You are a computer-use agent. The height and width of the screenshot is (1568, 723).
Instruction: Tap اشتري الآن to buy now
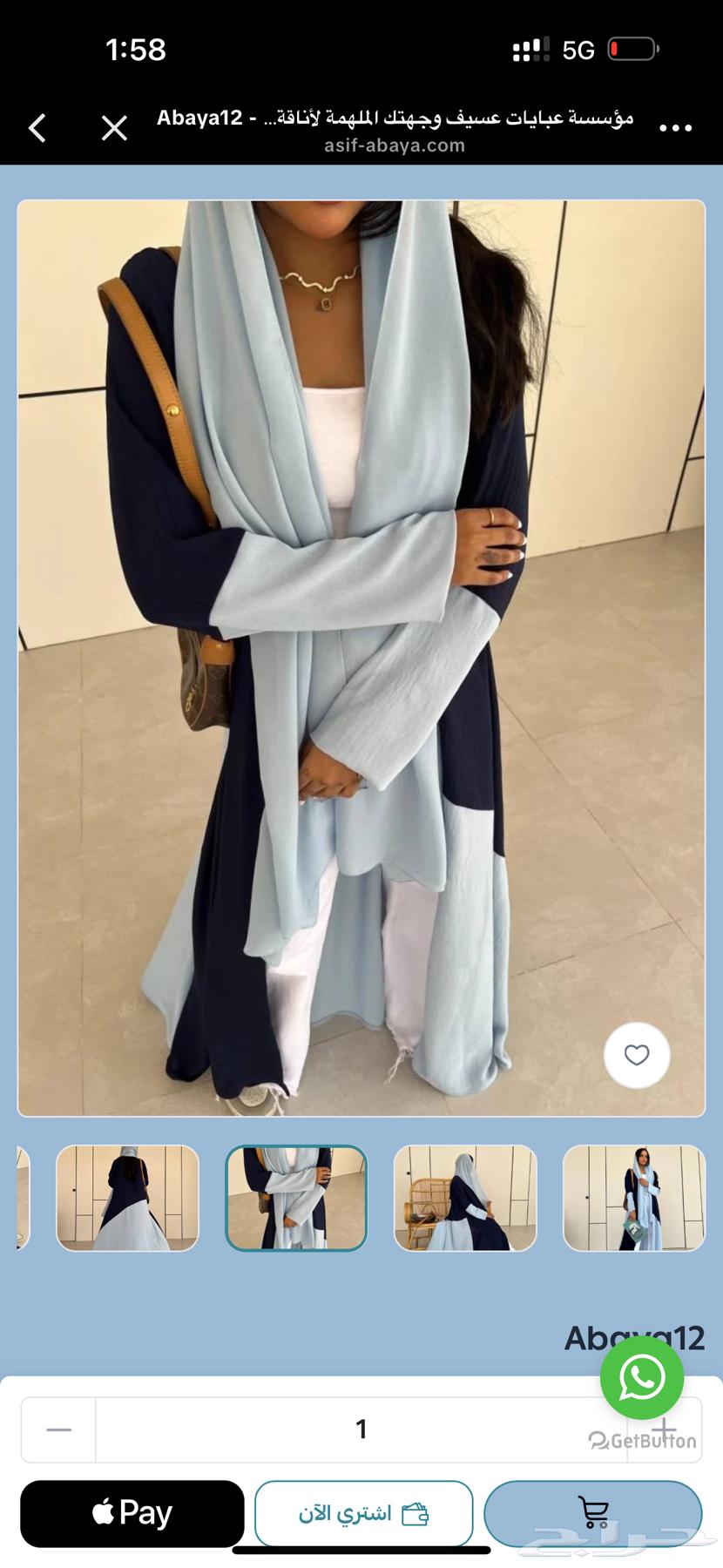(363, 1513)
